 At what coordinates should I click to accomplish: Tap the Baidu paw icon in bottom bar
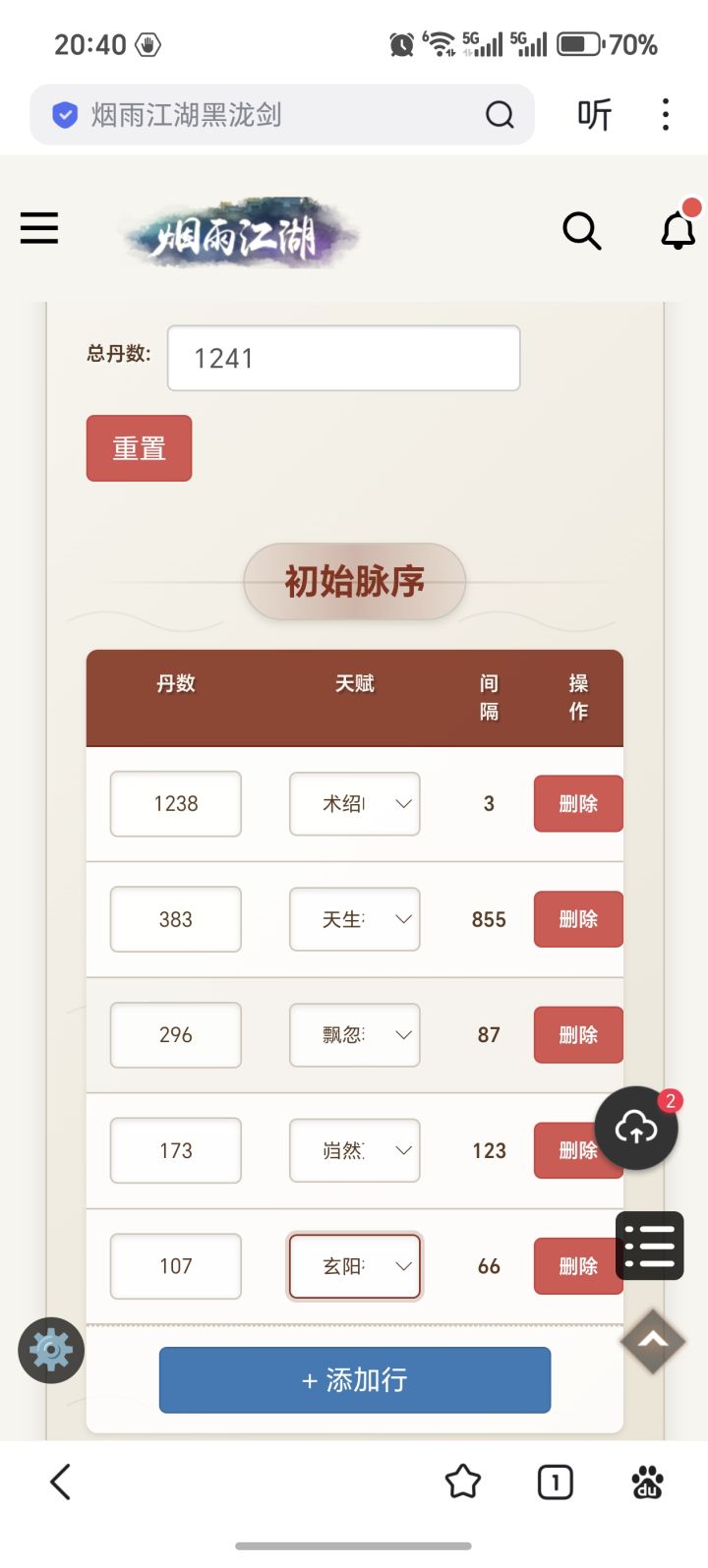[x=648, y=1481]
